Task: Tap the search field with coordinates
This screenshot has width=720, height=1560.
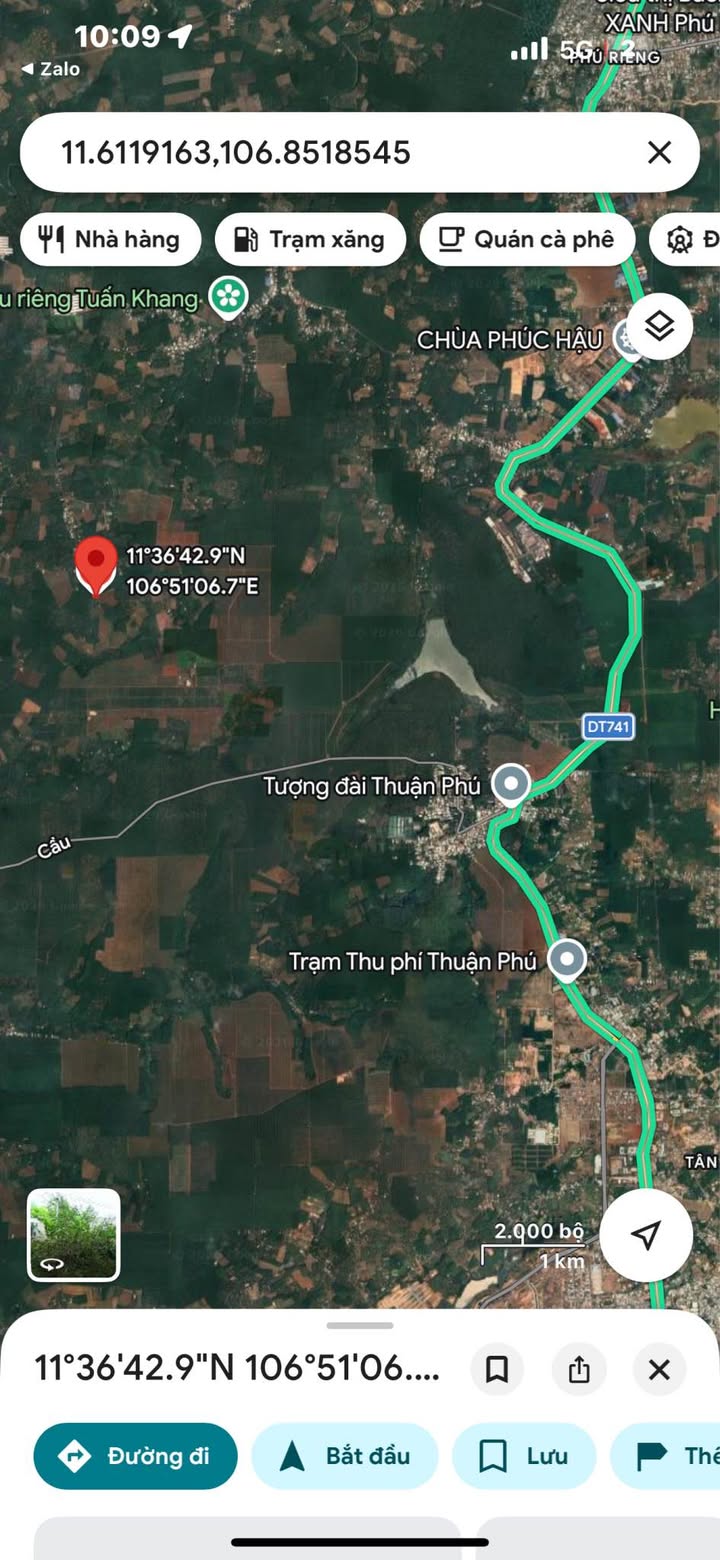Action: [330, 153]
